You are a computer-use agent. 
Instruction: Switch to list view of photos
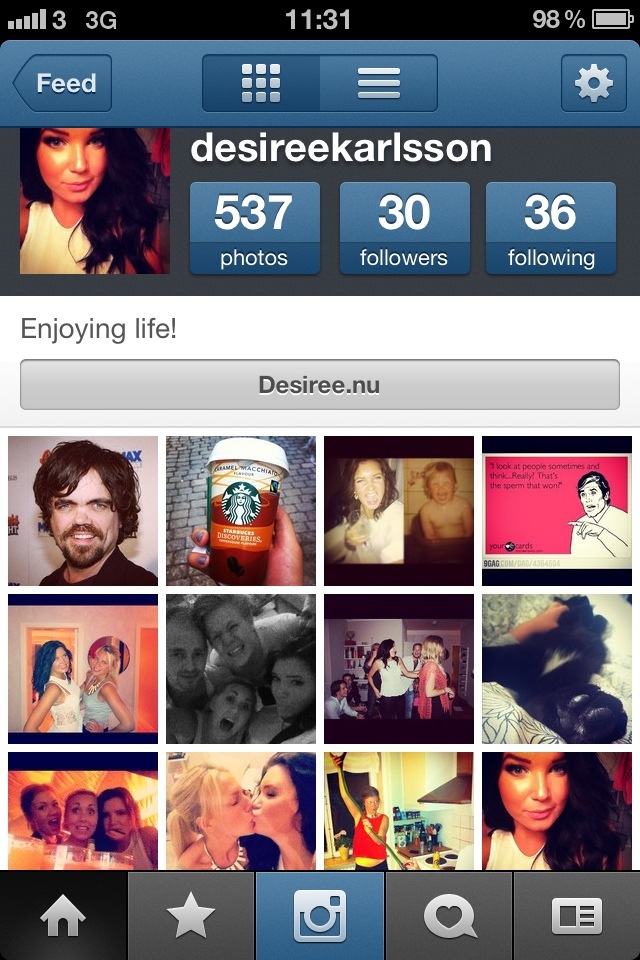(x=378, y=82)
